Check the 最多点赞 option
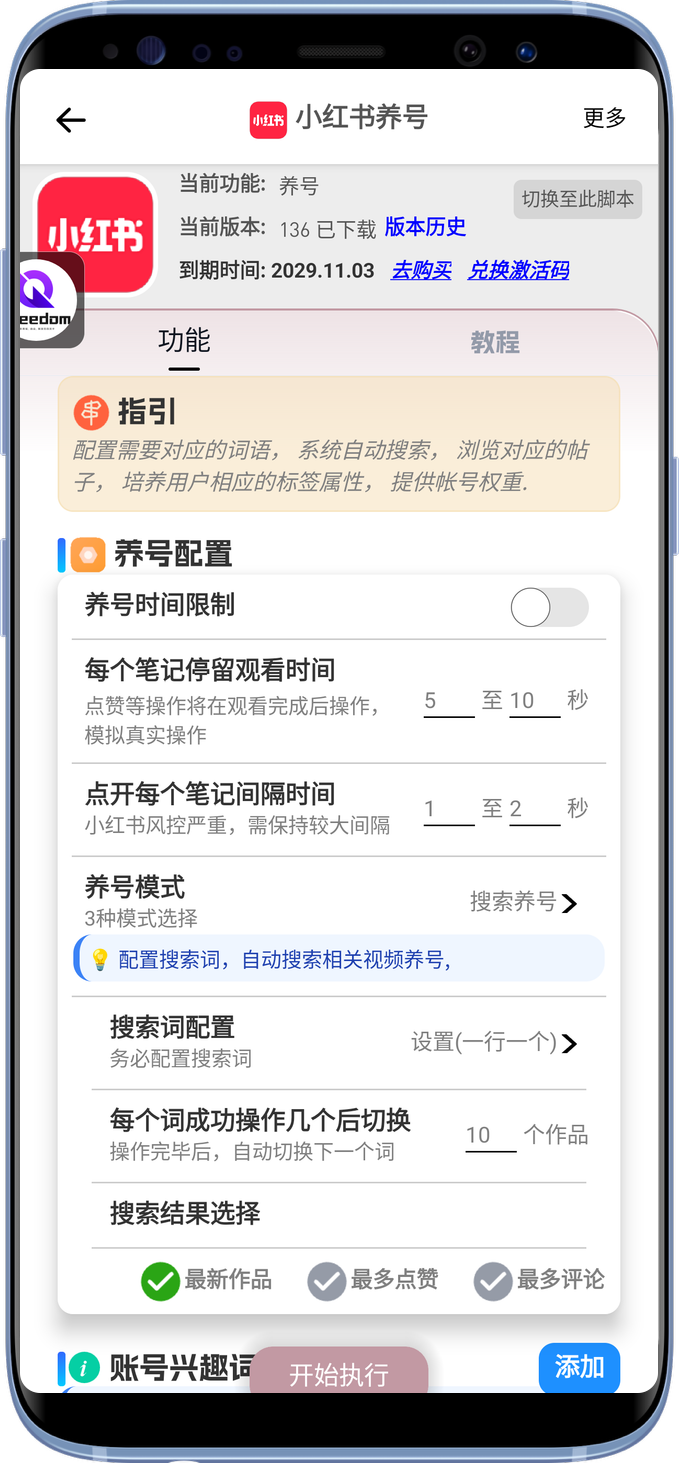 pyautogui.click(x=326, y=1281)
